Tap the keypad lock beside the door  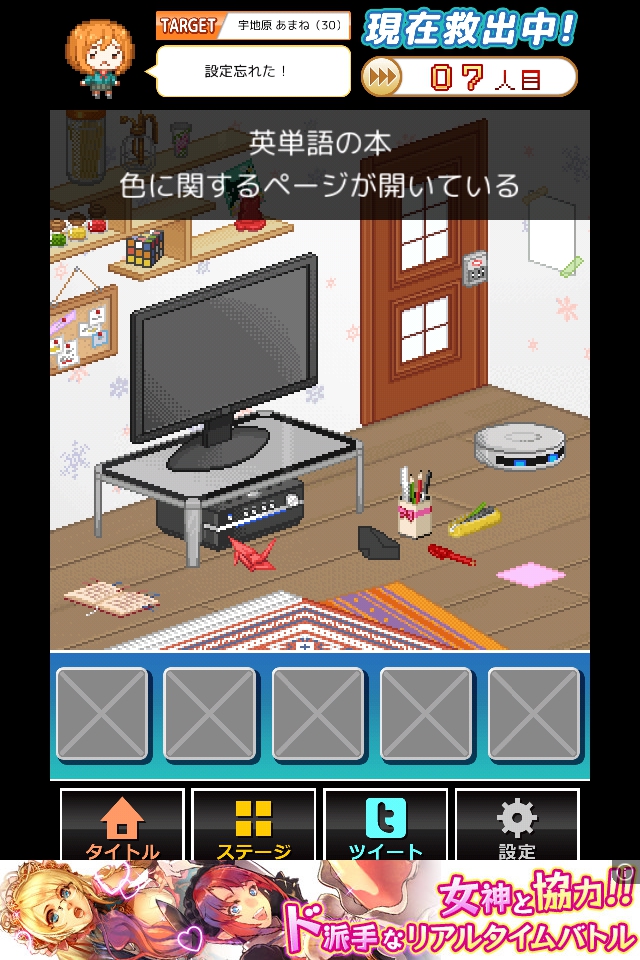(x=477, y=267)
